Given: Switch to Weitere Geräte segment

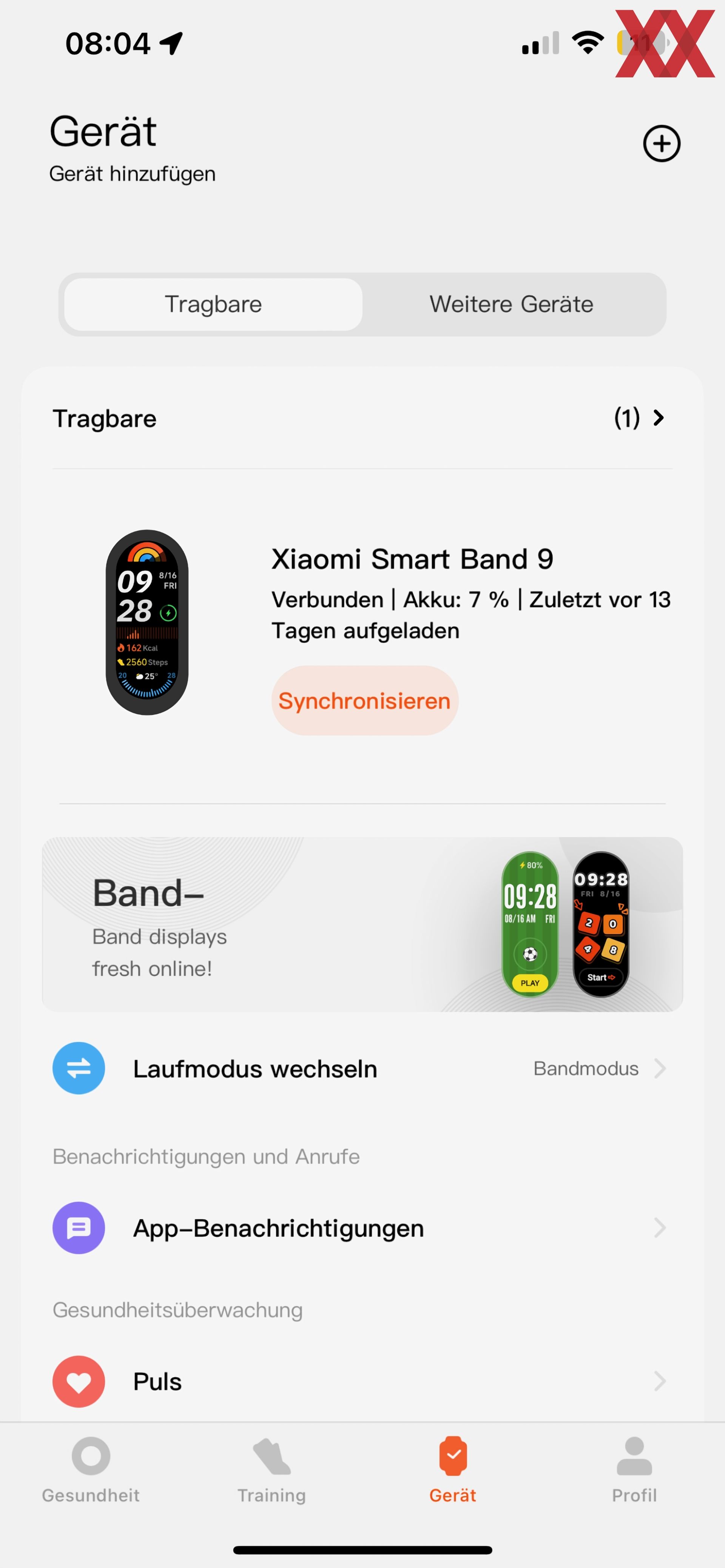Looking at the screenshot, I should tap(511, 304).
